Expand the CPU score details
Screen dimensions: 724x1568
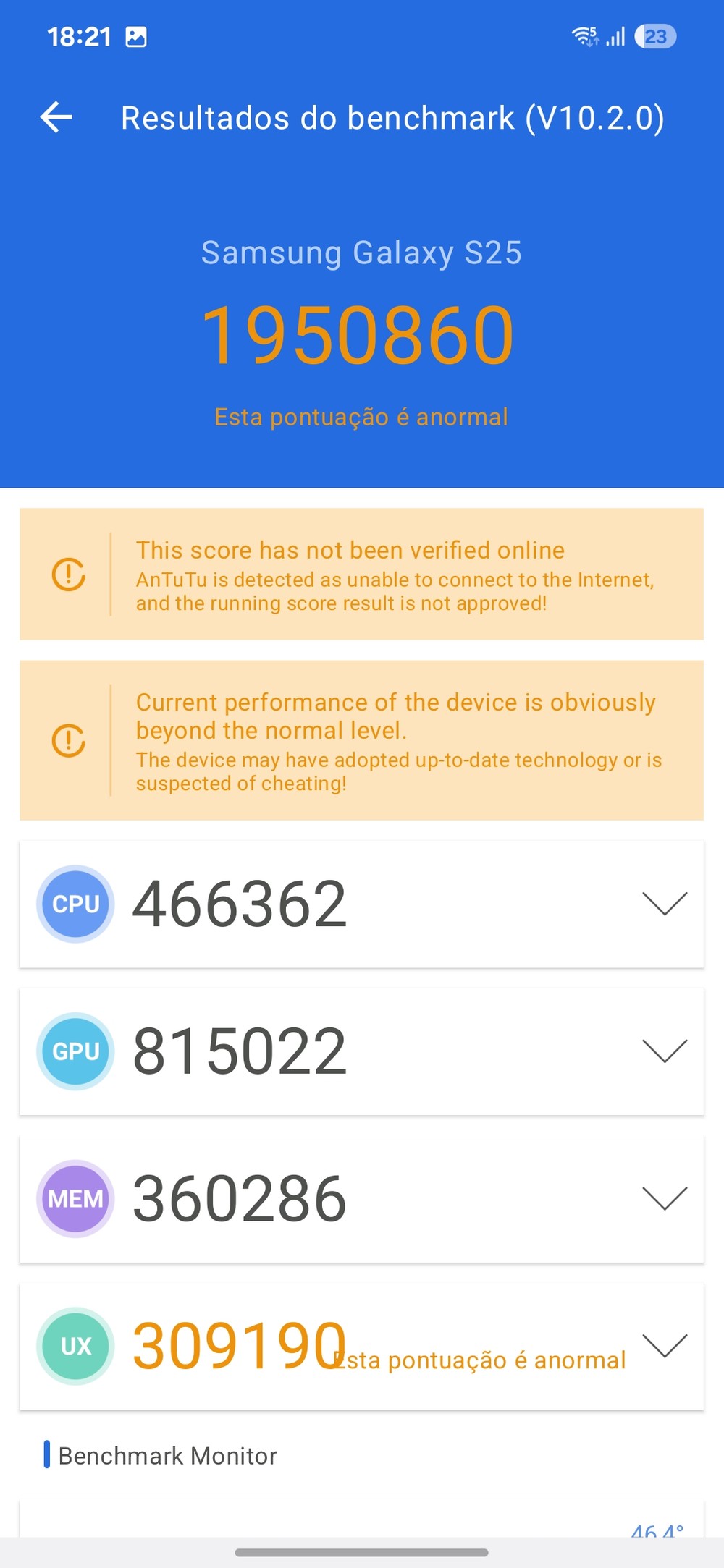[x=664, y=904]
